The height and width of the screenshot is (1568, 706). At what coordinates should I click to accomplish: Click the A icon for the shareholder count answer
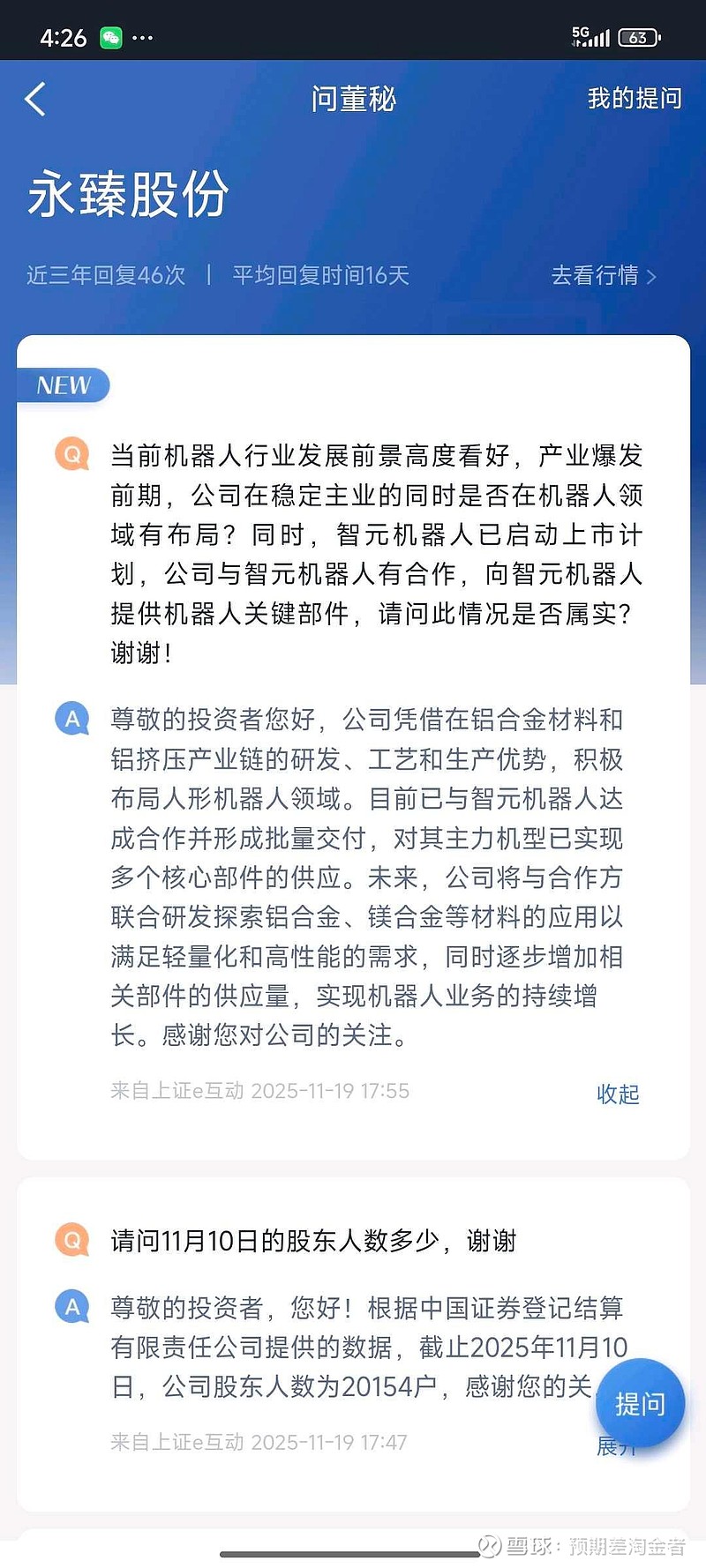click(72, 1308)
